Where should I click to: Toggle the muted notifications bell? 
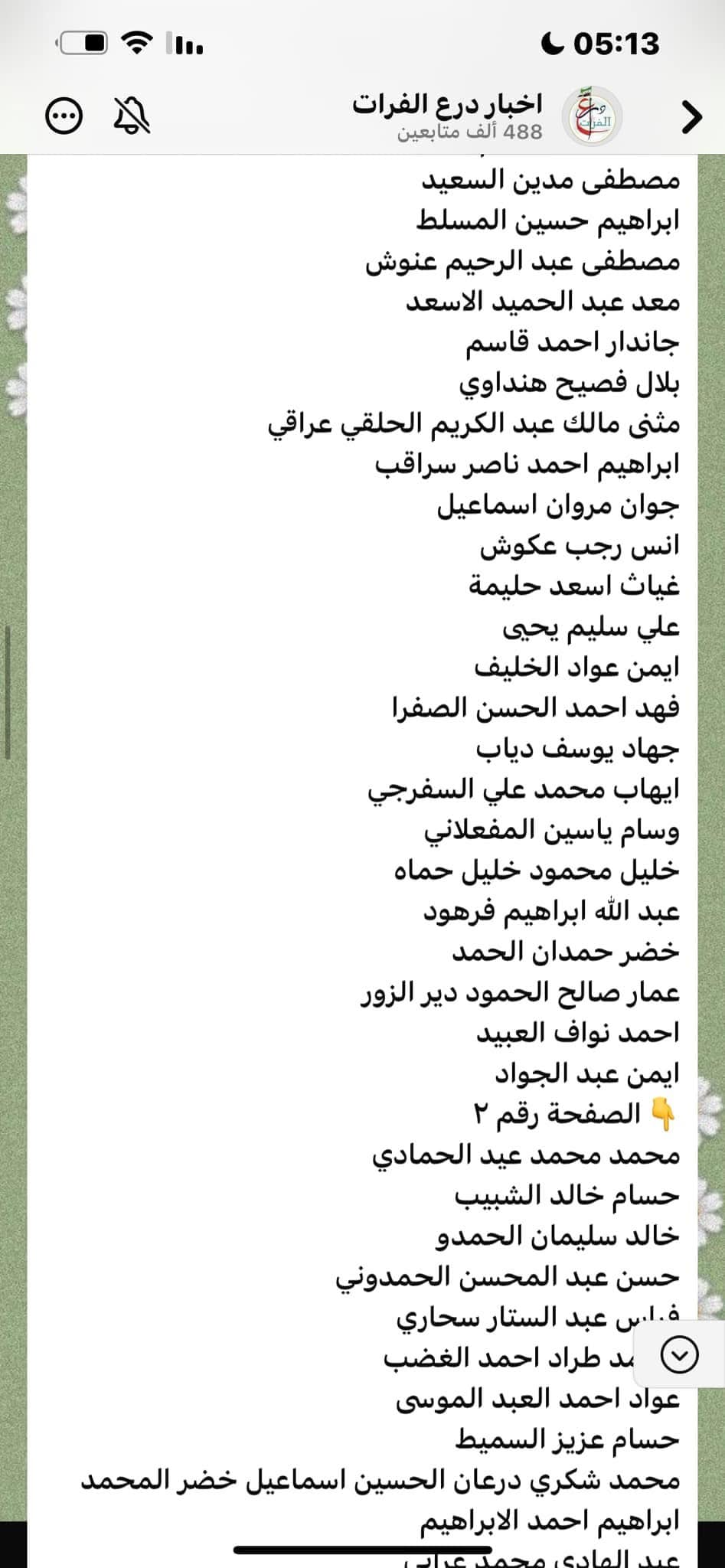132,116
